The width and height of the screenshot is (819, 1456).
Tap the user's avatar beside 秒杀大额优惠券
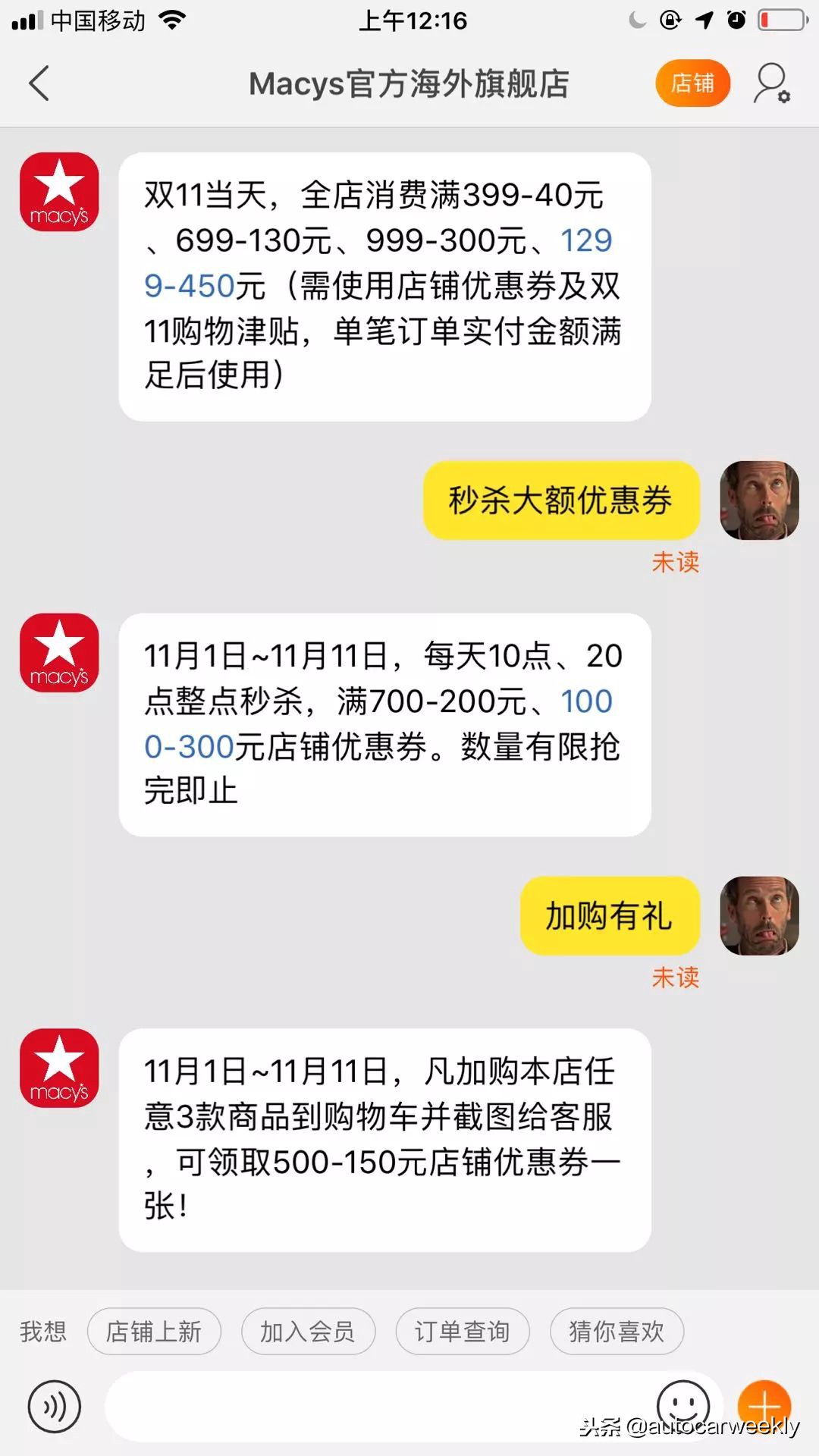coord(759,500)
